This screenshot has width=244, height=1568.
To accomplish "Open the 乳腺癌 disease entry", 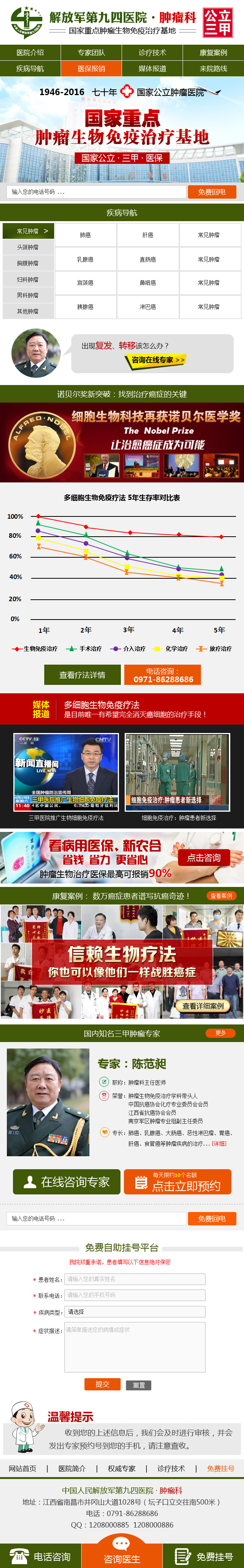I will [85, 259].
